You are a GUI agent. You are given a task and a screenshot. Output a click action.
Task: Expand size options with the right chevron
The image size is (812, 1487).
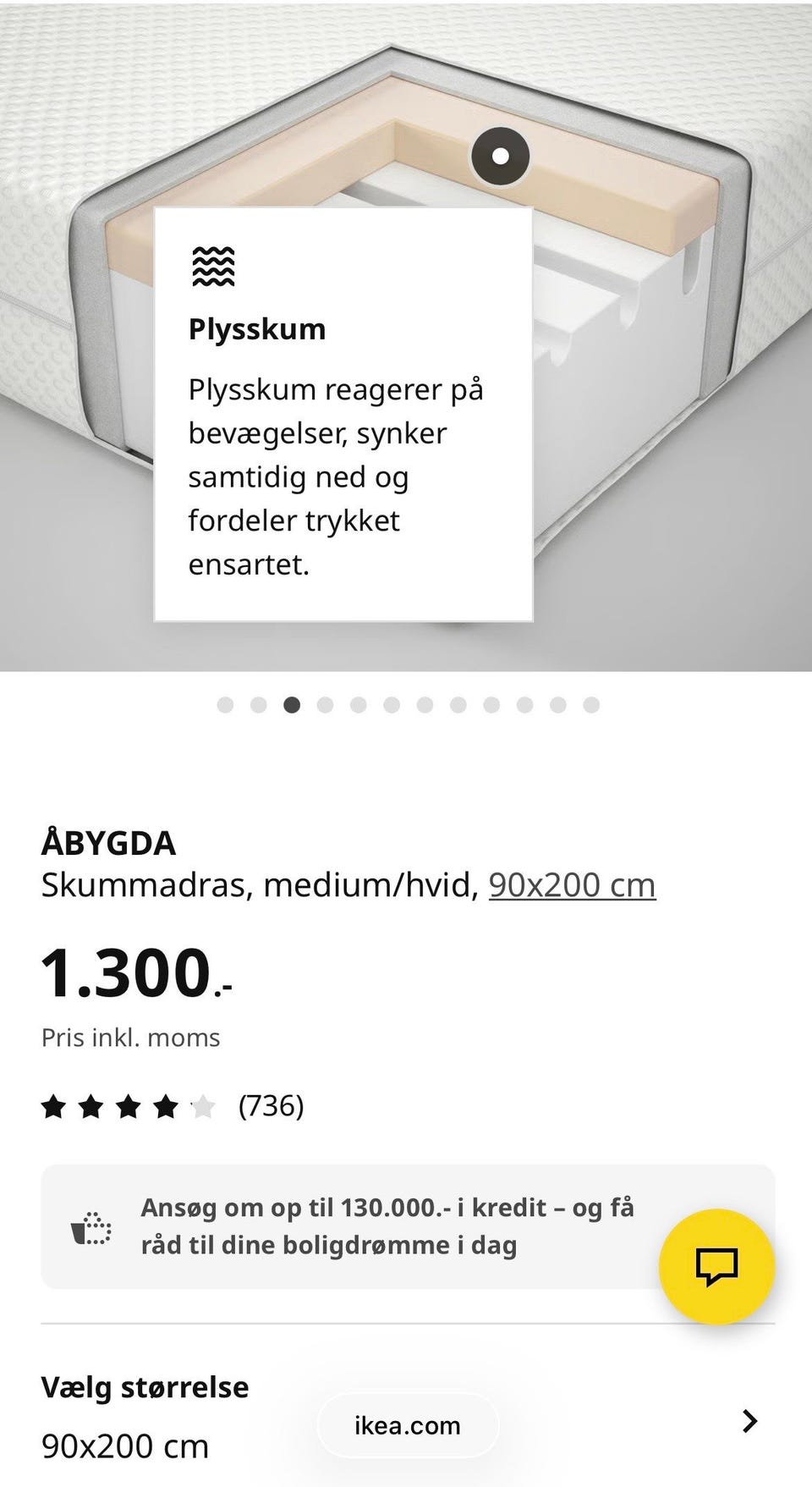(x=749, y=1420)
